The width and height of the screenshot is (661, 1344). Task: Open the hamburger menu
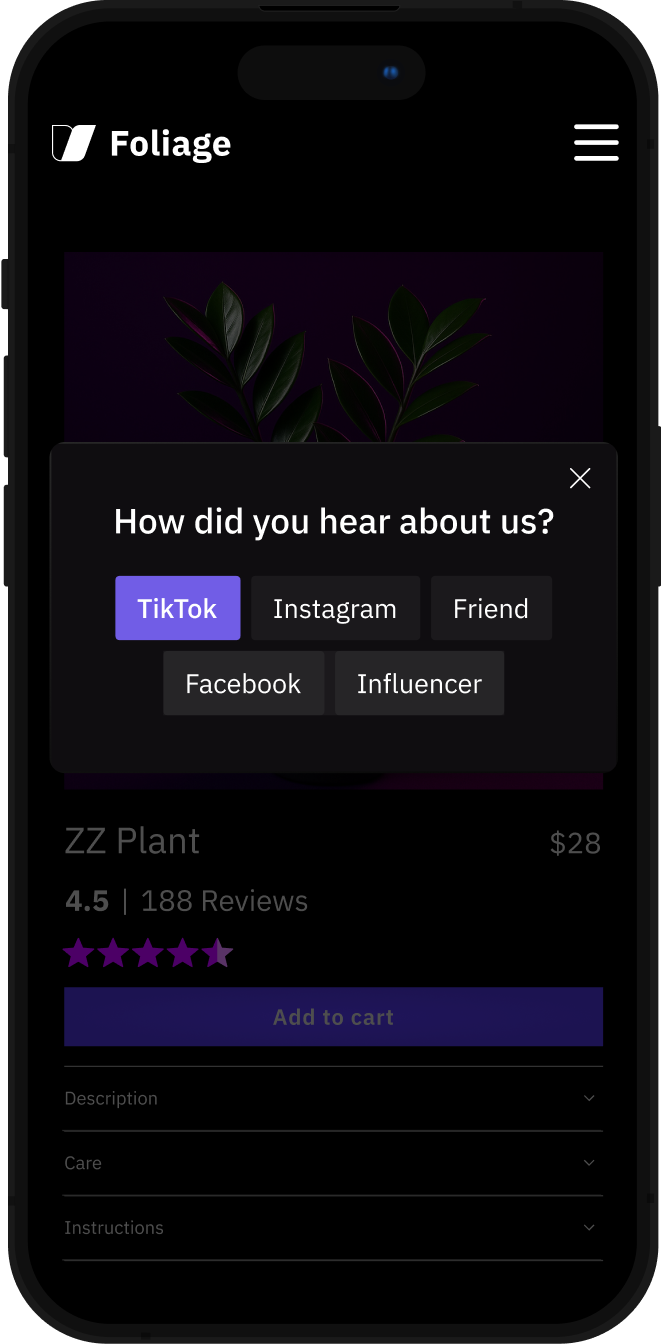[x=596, y=143]
